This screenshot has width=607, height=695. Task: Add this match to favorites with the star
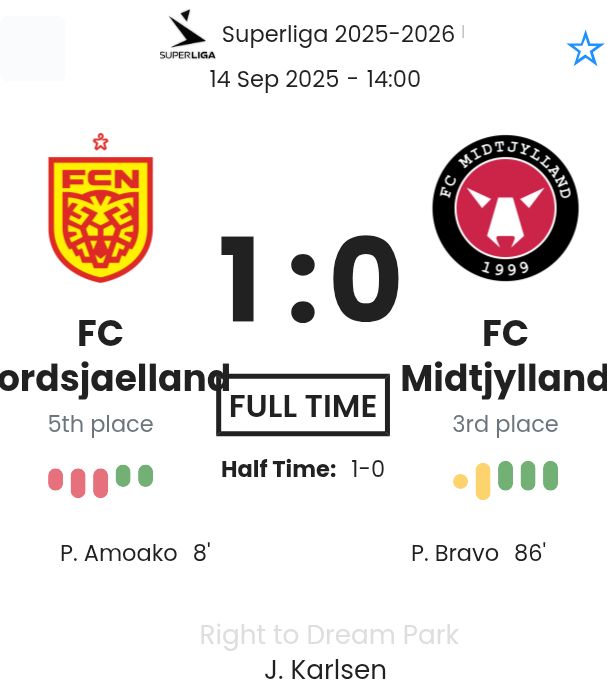tap(585, 49)
